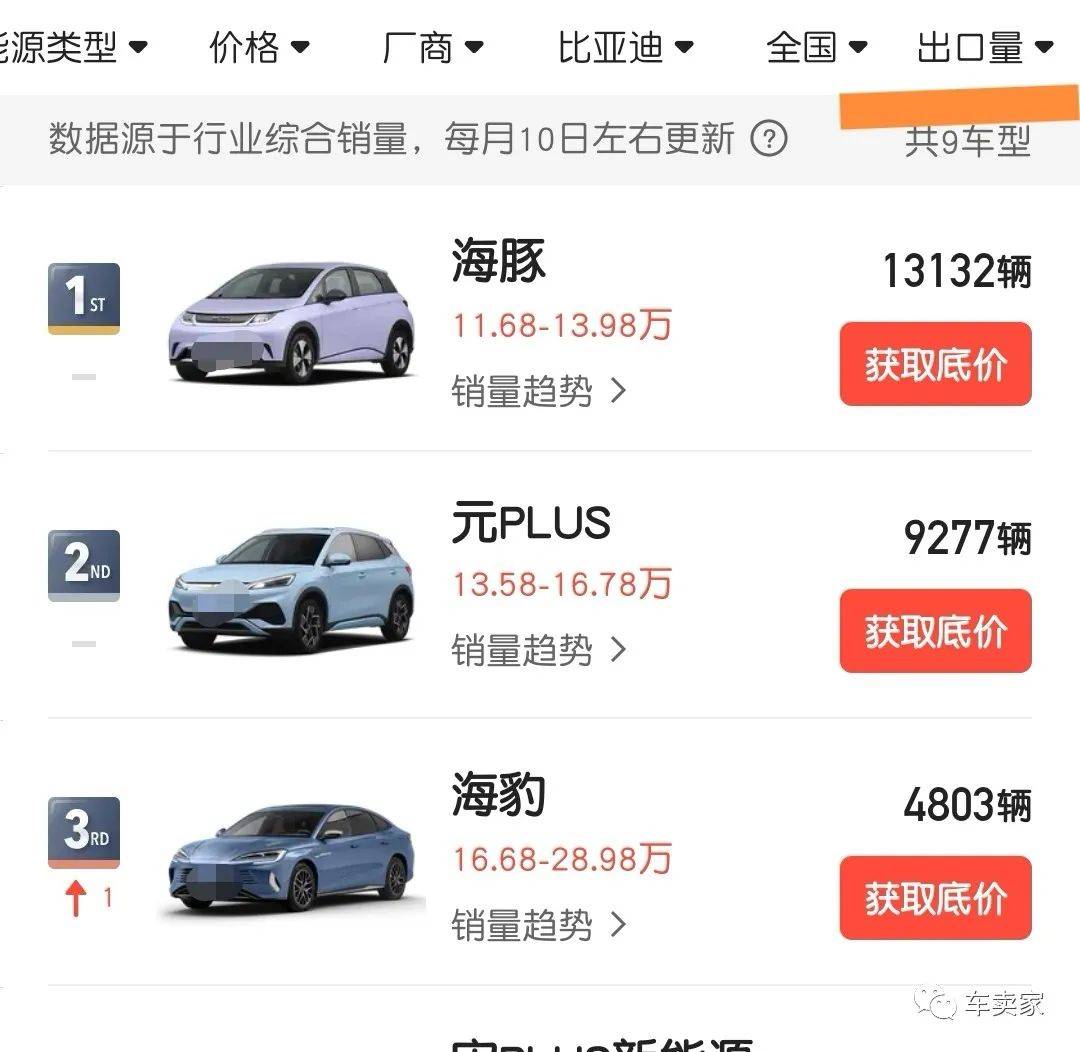
Task: Open the 全国 region dropdown
Action: pyautogui.click(x=816, y=46)
